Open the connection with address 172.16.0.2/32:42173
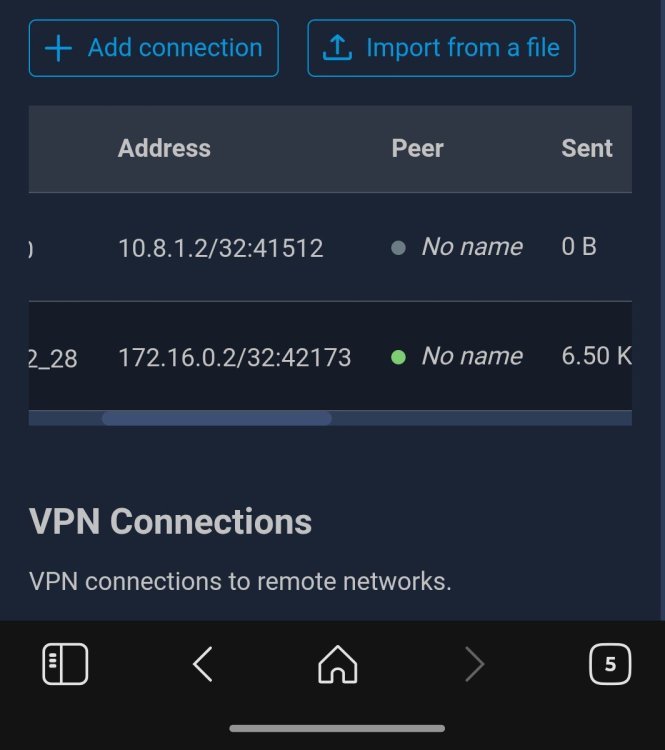Image resolution: width=665 pixels, height=750 pixels. [x=234, y=357]
